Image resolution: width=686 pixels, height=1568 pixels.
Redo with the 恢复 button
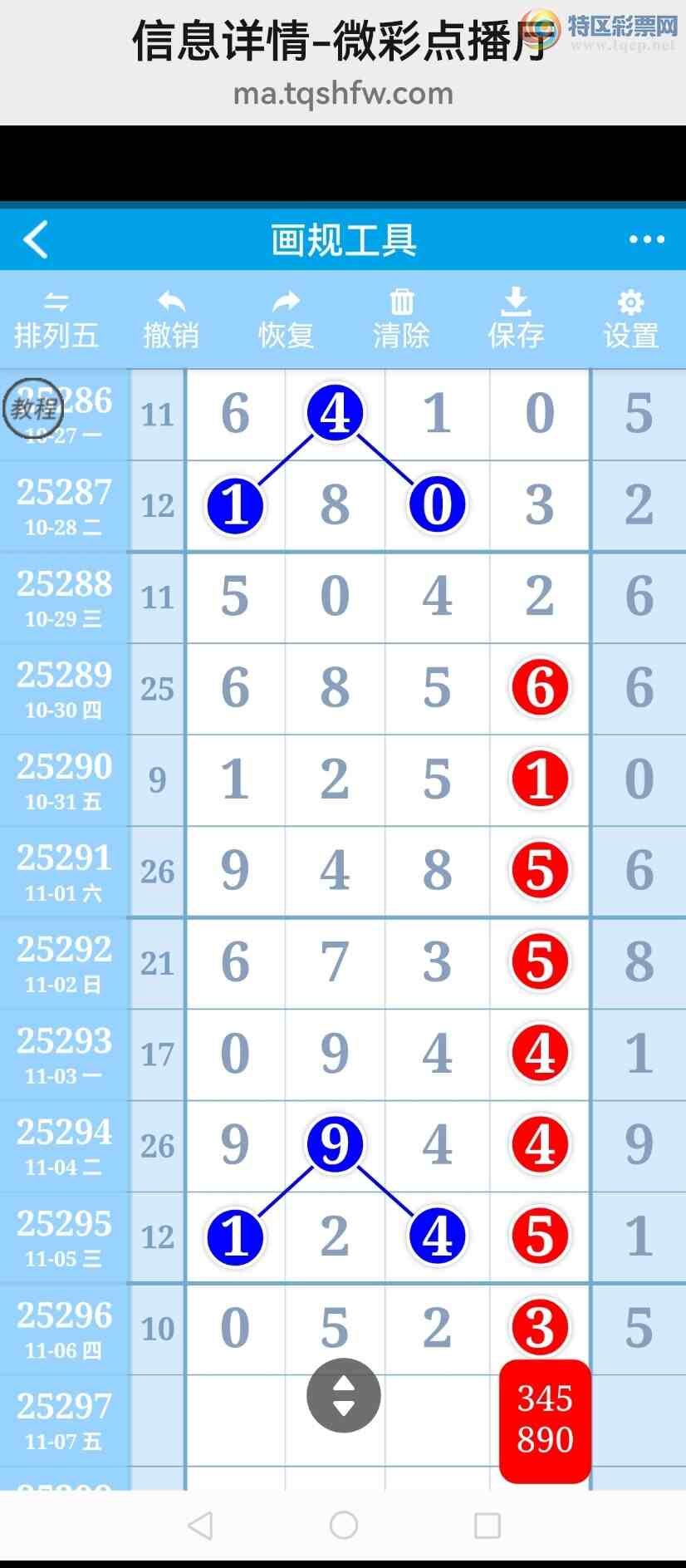[x=286, y=320]
